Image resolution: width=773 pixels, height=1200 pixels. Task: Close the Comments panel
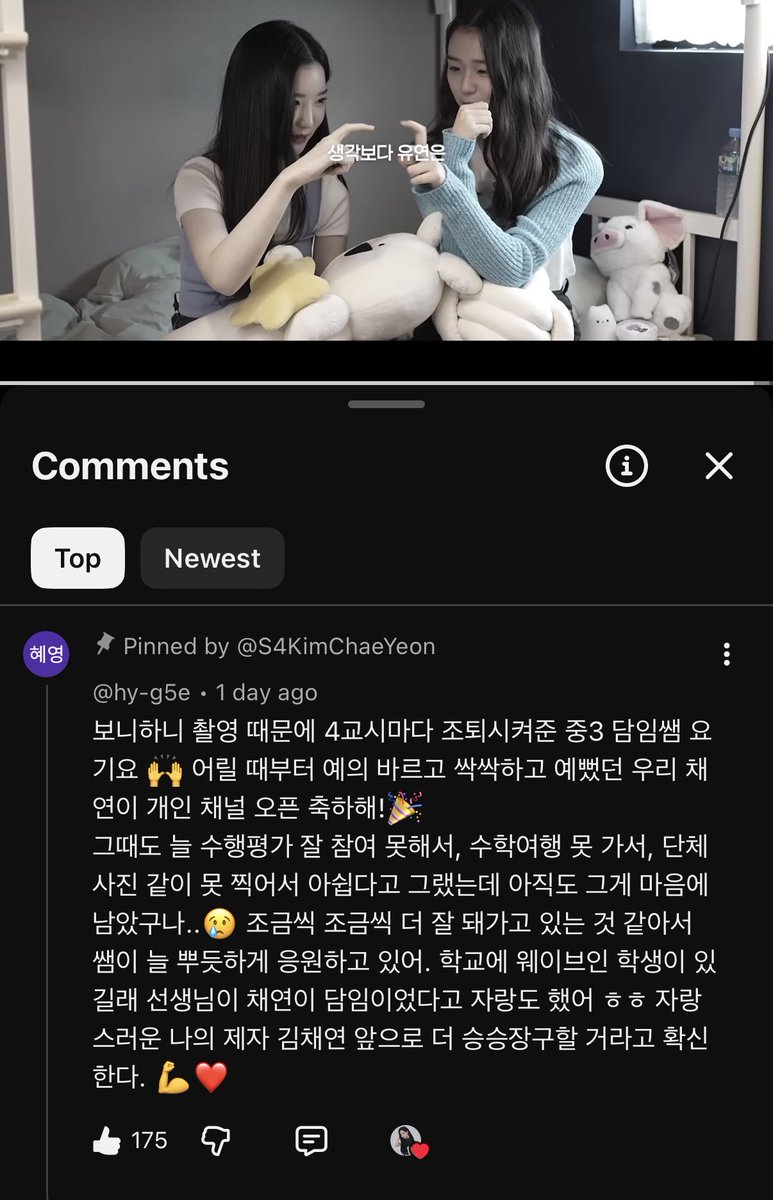[x=719, y=466]
